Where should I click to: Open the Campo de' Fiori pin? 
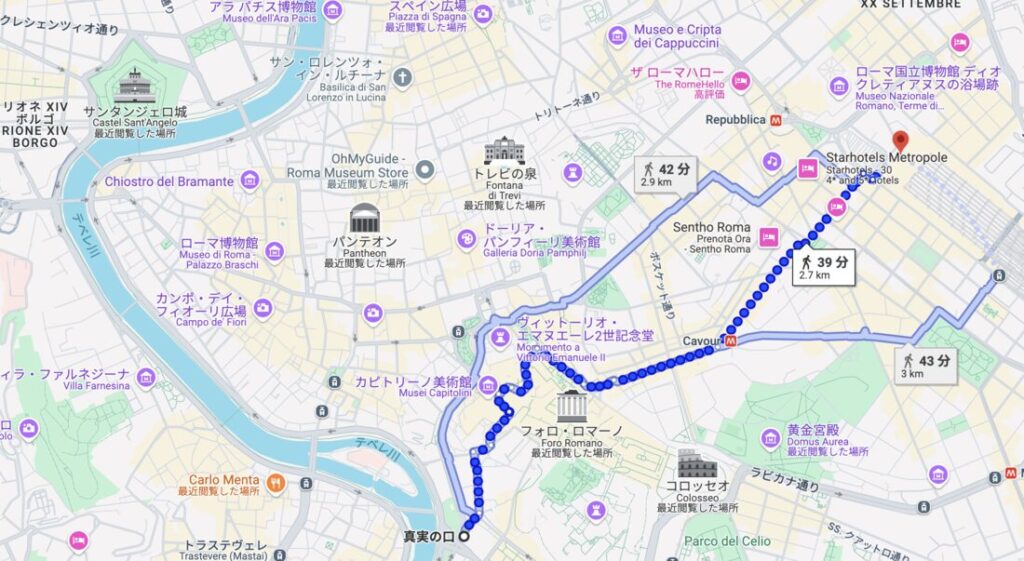tap(263, 308)
